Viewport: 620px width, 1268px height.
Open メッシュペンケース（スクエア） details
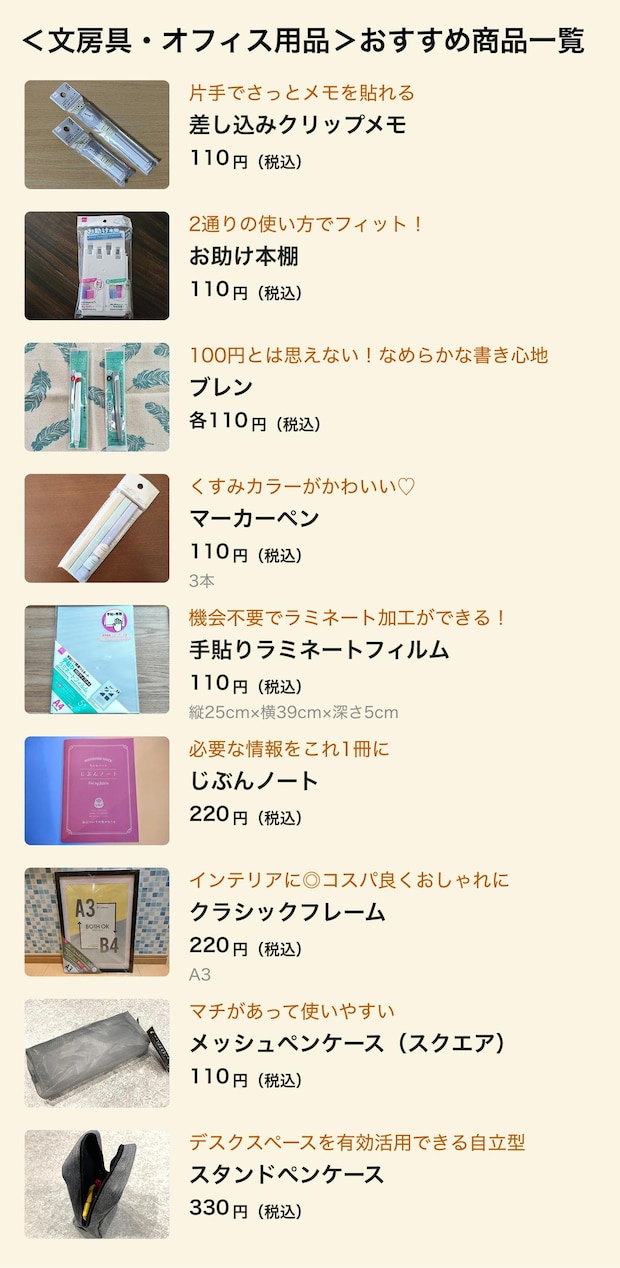click(x=347, y=1043)
